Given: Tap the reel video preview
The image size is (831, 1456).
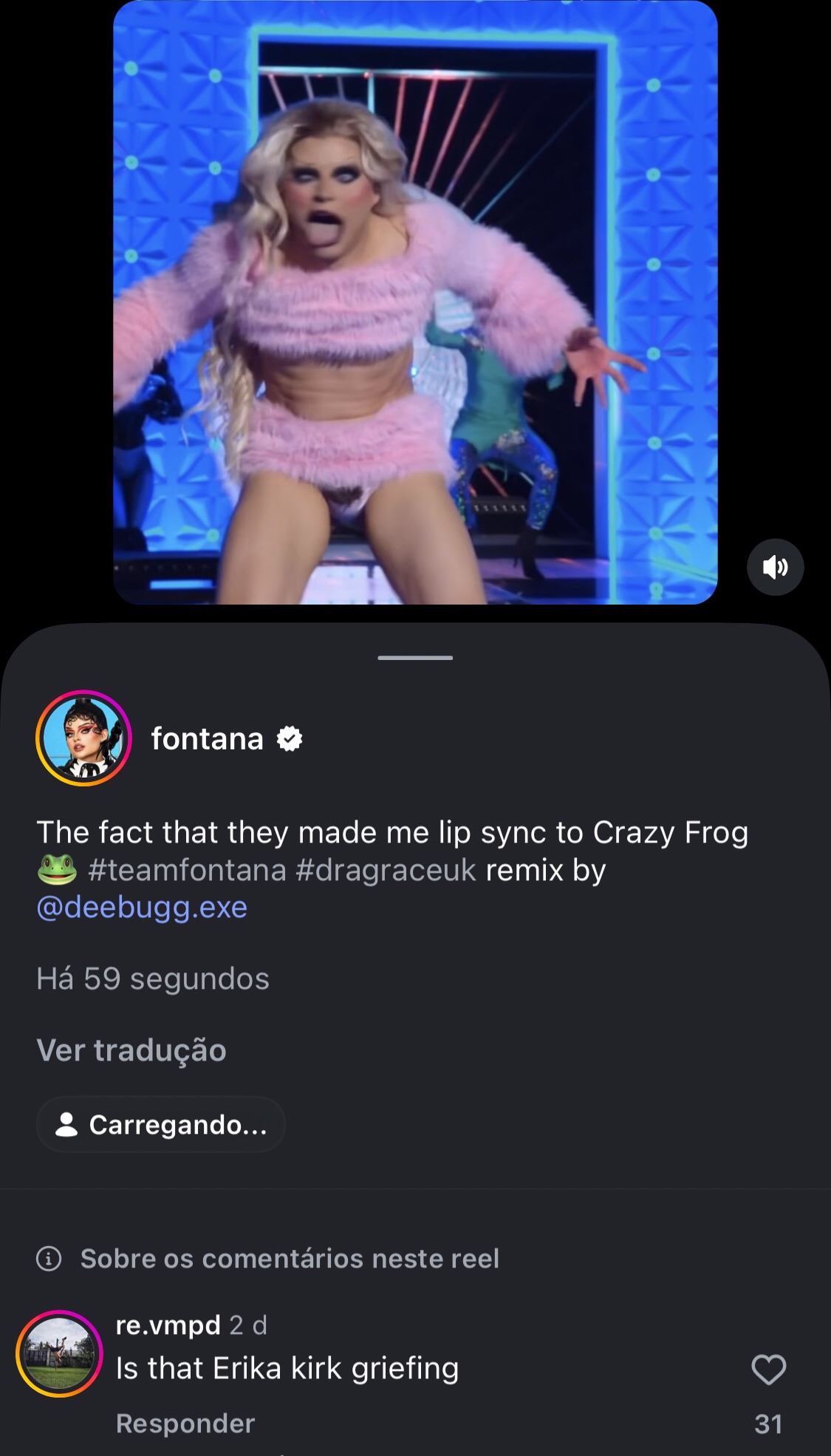Looking at the screenshot, I should 415,303.
